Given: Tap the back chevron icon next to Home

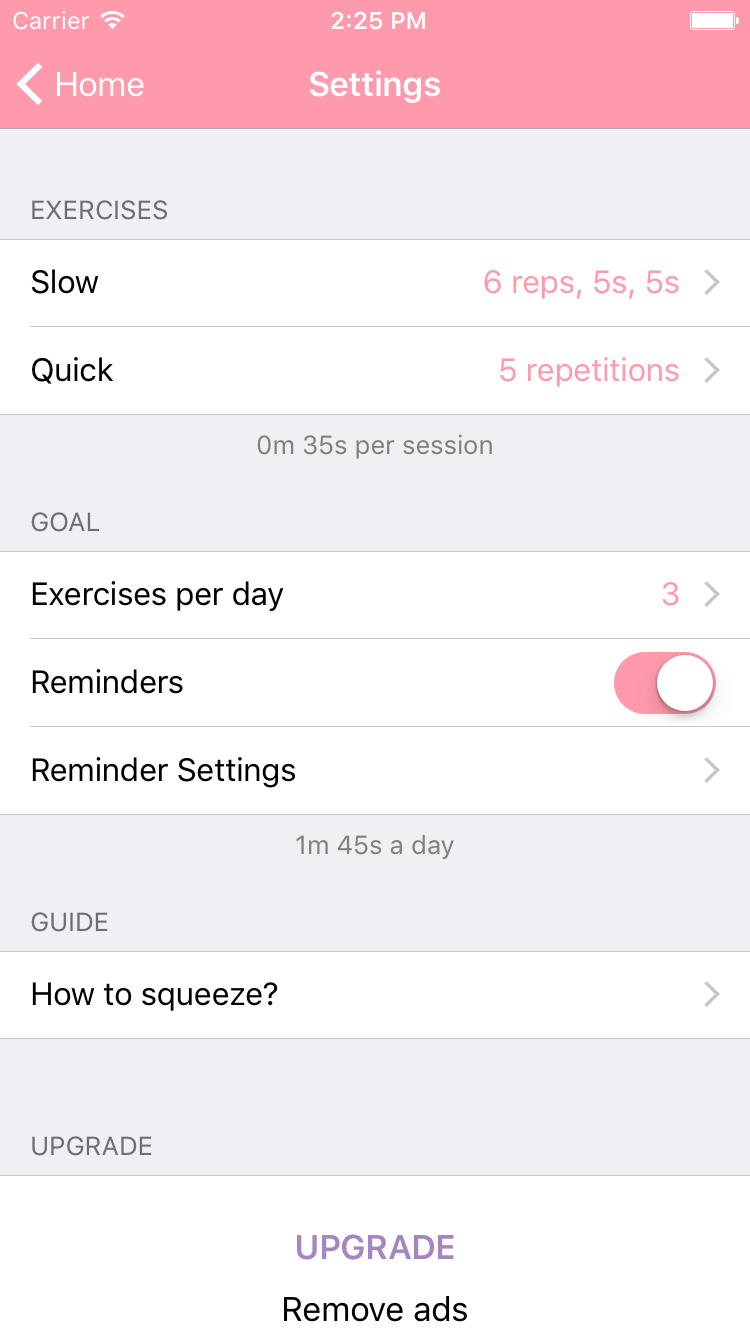Looking at the screenshot, I should click(x=28, y=84).
